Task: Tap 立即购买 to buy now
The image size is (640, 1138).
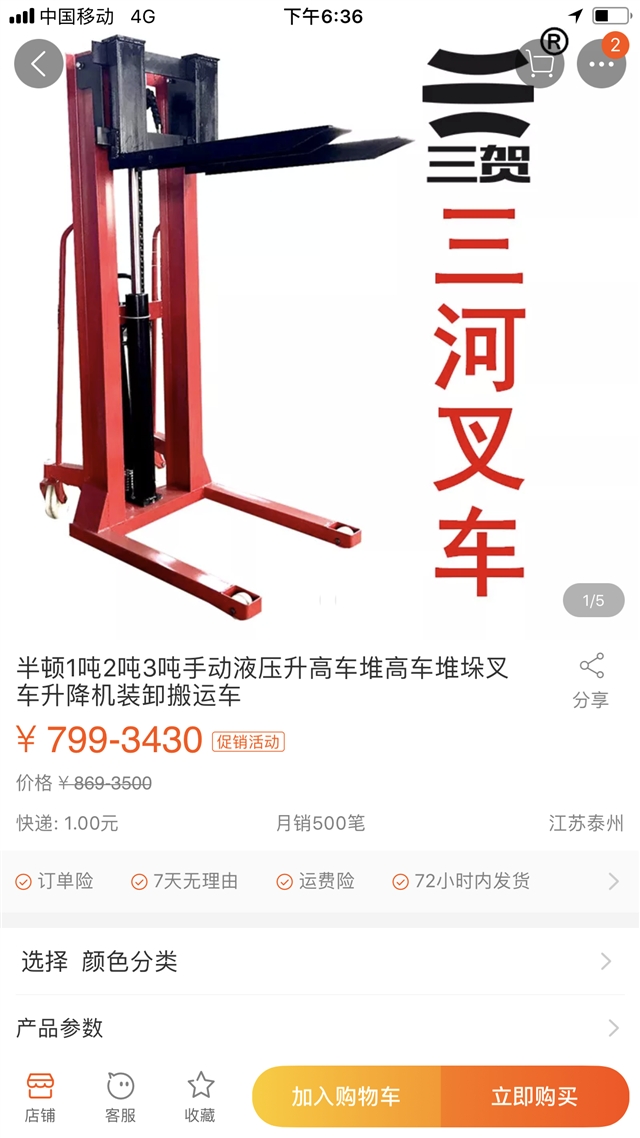Action: (x=535, y=1096)
